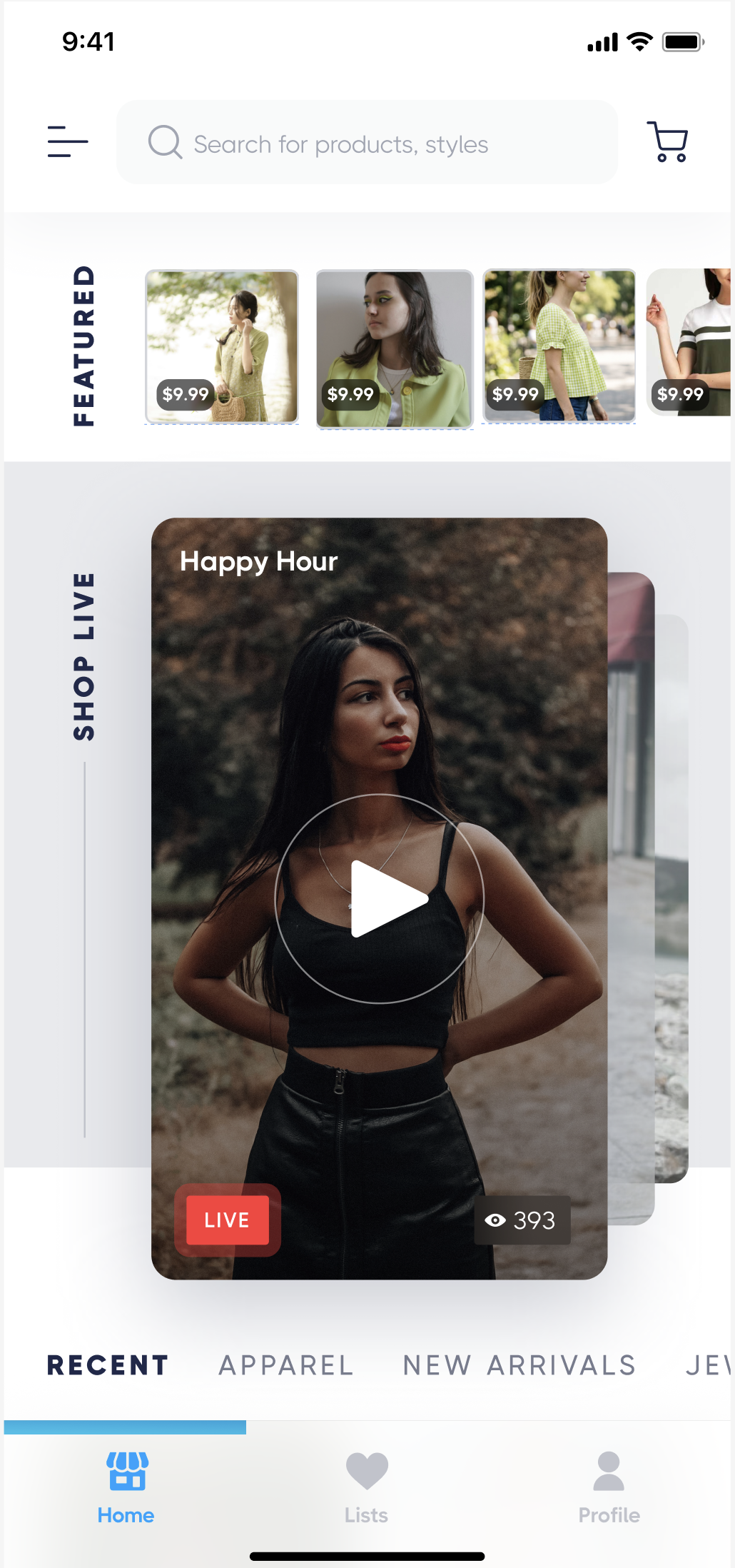Open the shopping cart
This screenshot has height=1568, width=735.
click(x=668, y=141)
